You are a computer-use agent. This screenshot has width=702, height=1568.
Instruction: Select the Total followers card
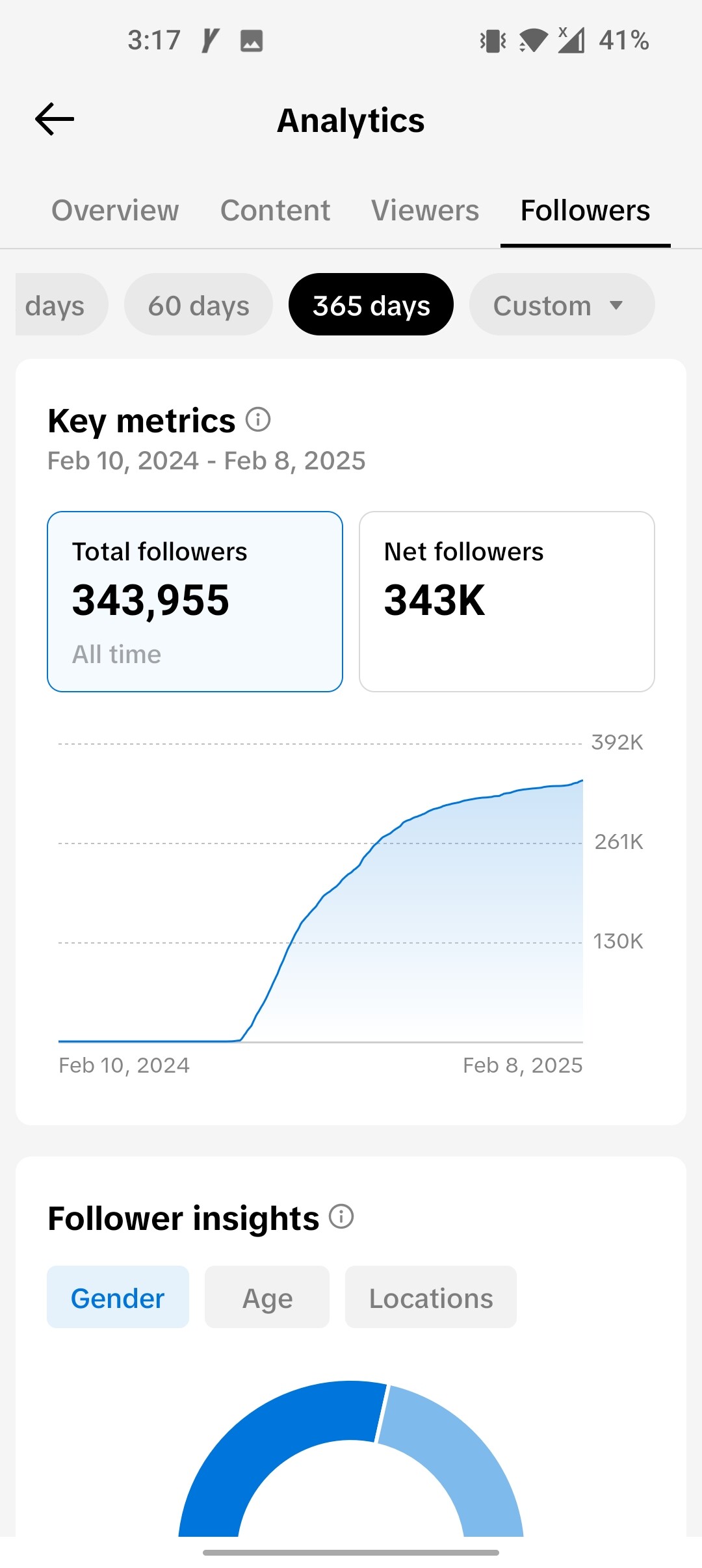coord(195,602)
